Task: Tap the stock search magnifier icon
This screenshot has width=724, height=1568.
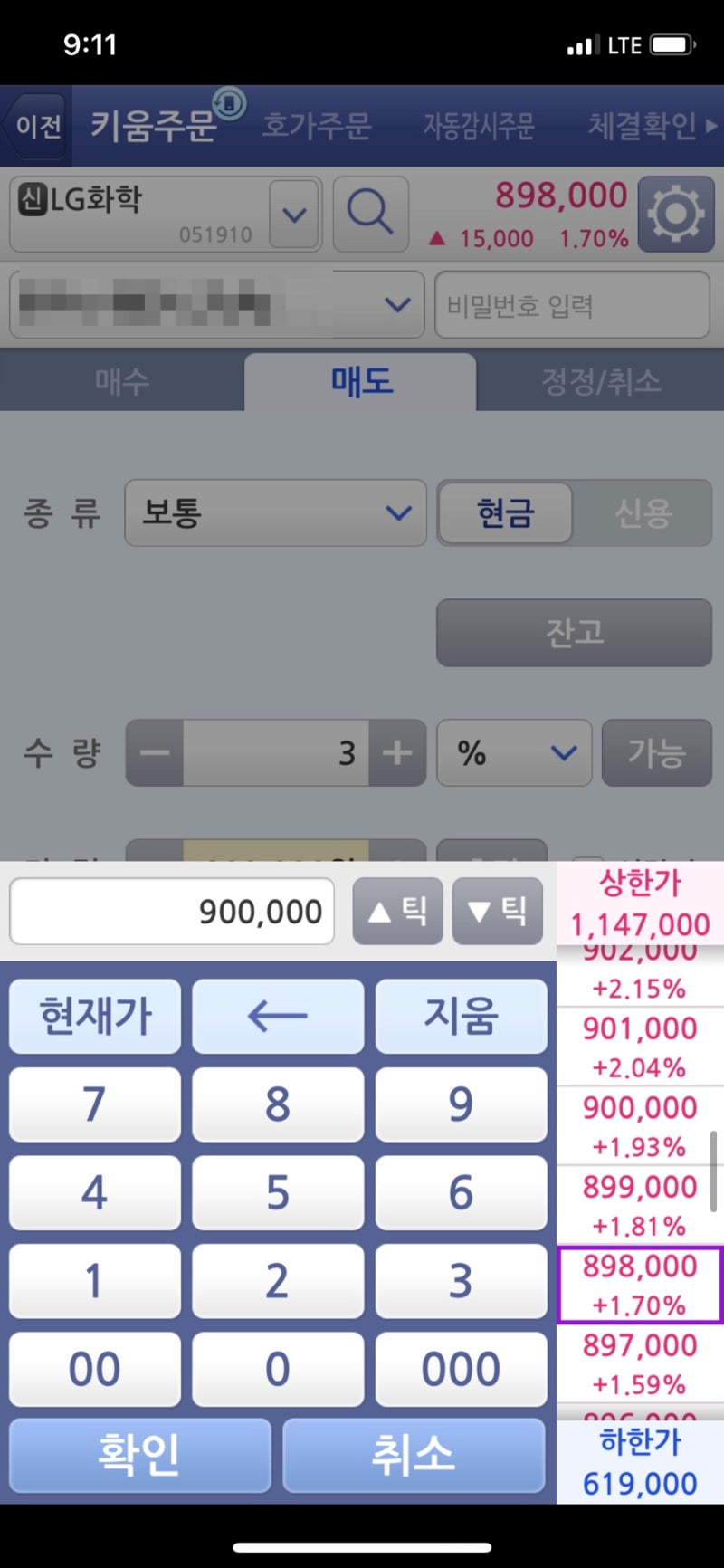Action: click(371, 215)
